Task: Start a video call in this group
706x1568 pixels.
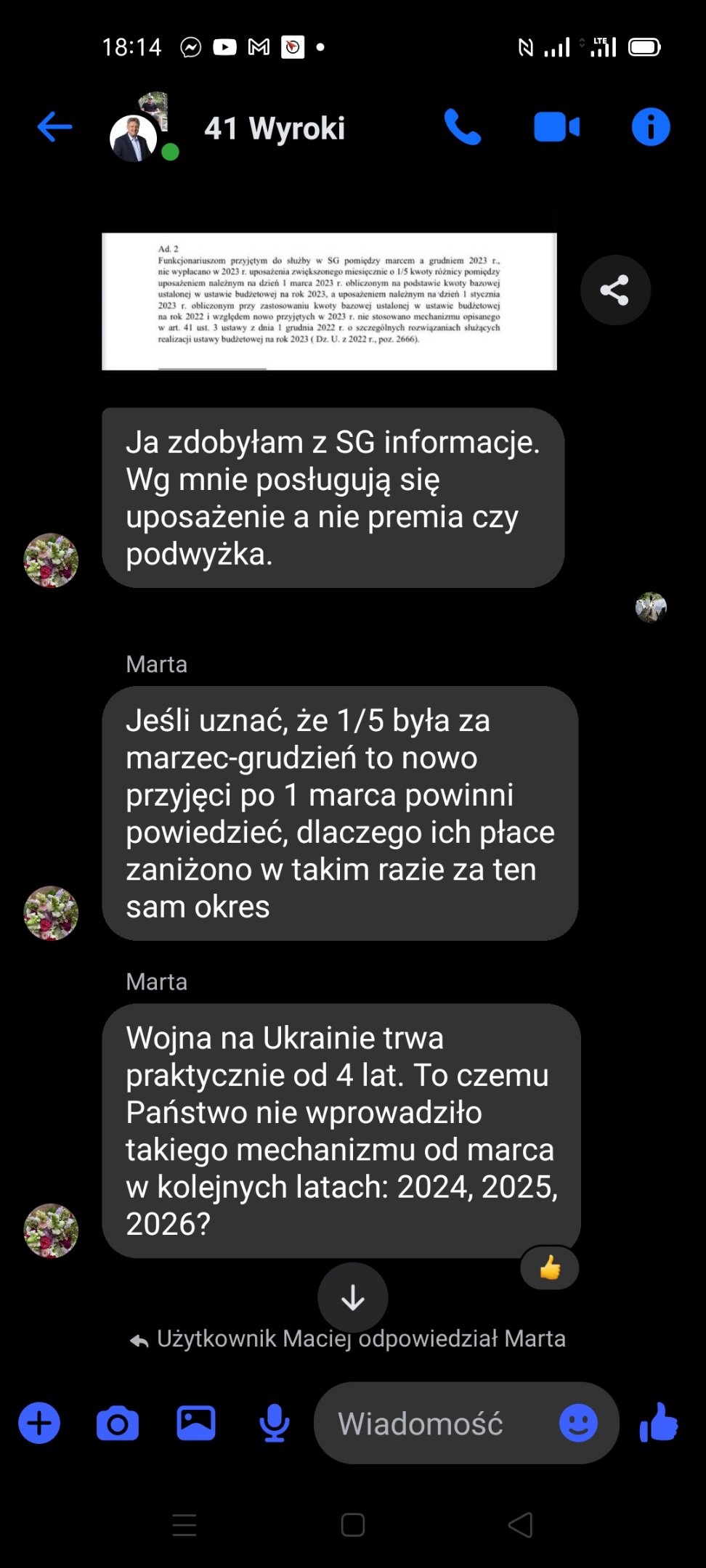Action: 556,127
